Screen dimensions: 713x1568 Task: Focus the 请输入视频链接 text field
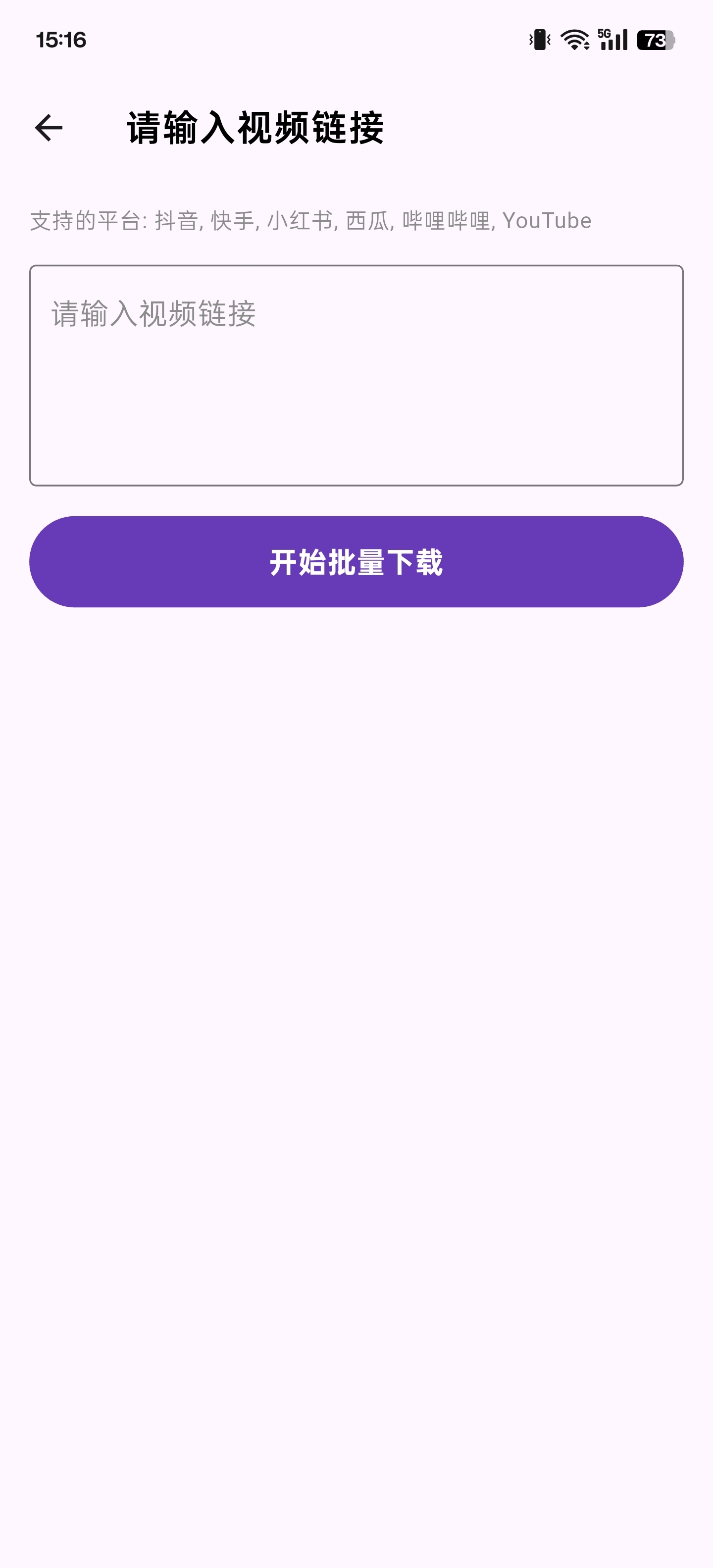pos(356,375)
